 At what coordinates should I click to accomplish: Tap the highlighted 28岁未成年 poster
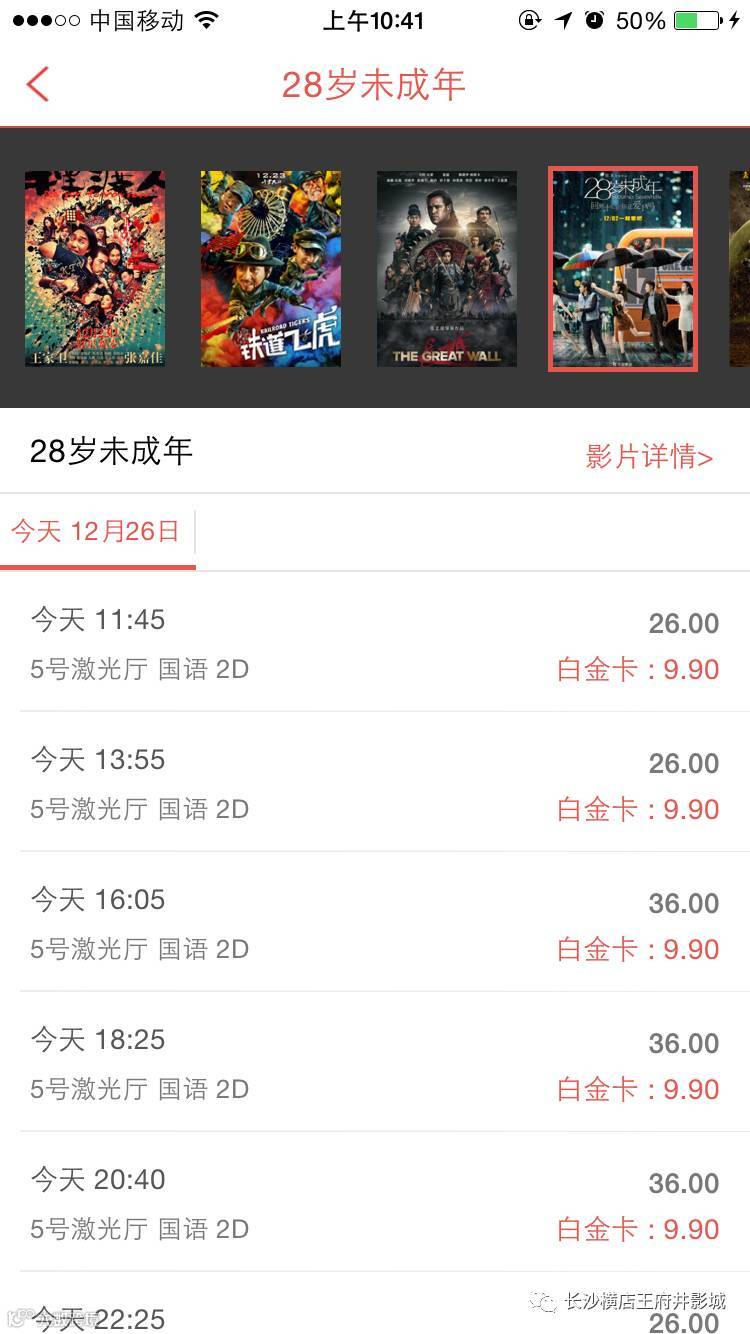(622, 269)
